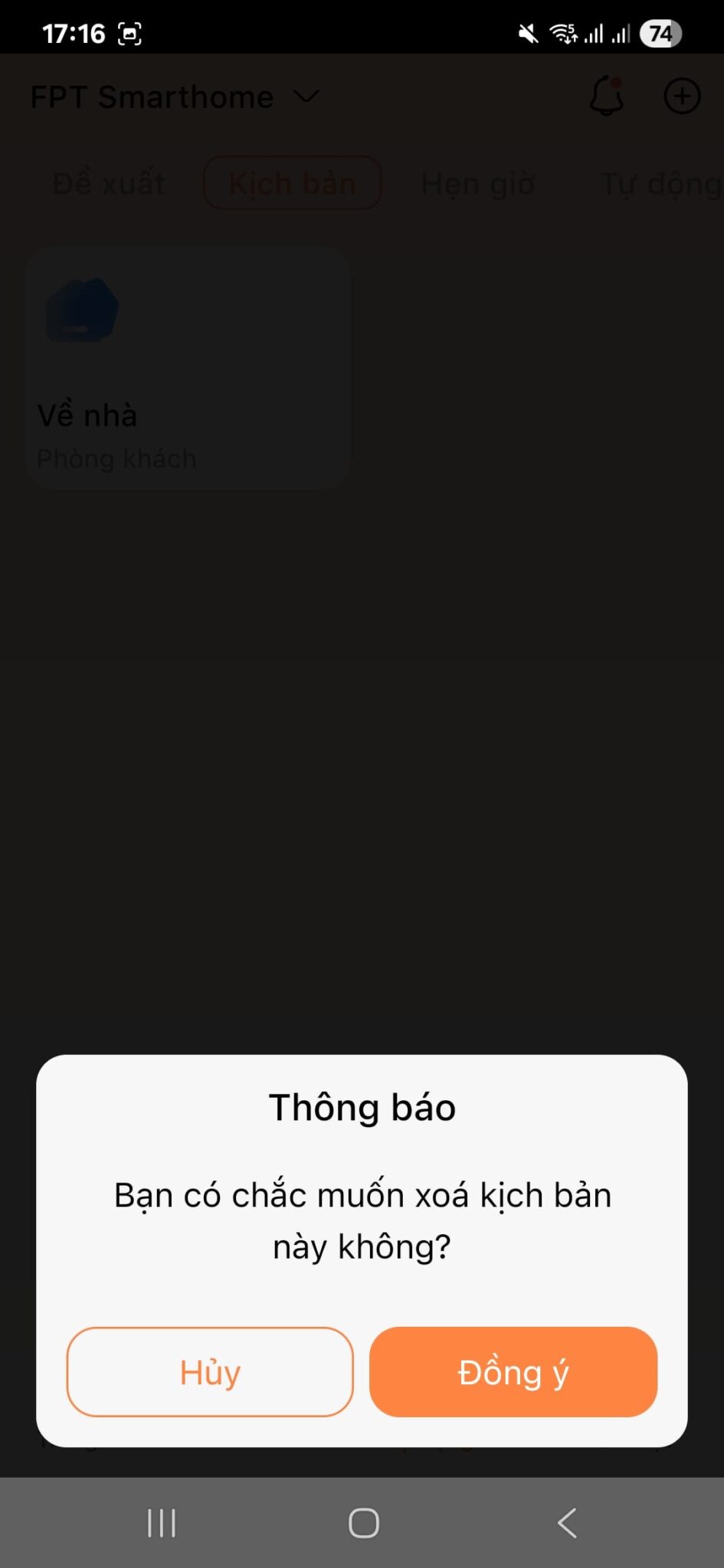
Task: Tap the Wi-Fi icon in status bar
Action: pyautogui.click(x=563, y=32)
